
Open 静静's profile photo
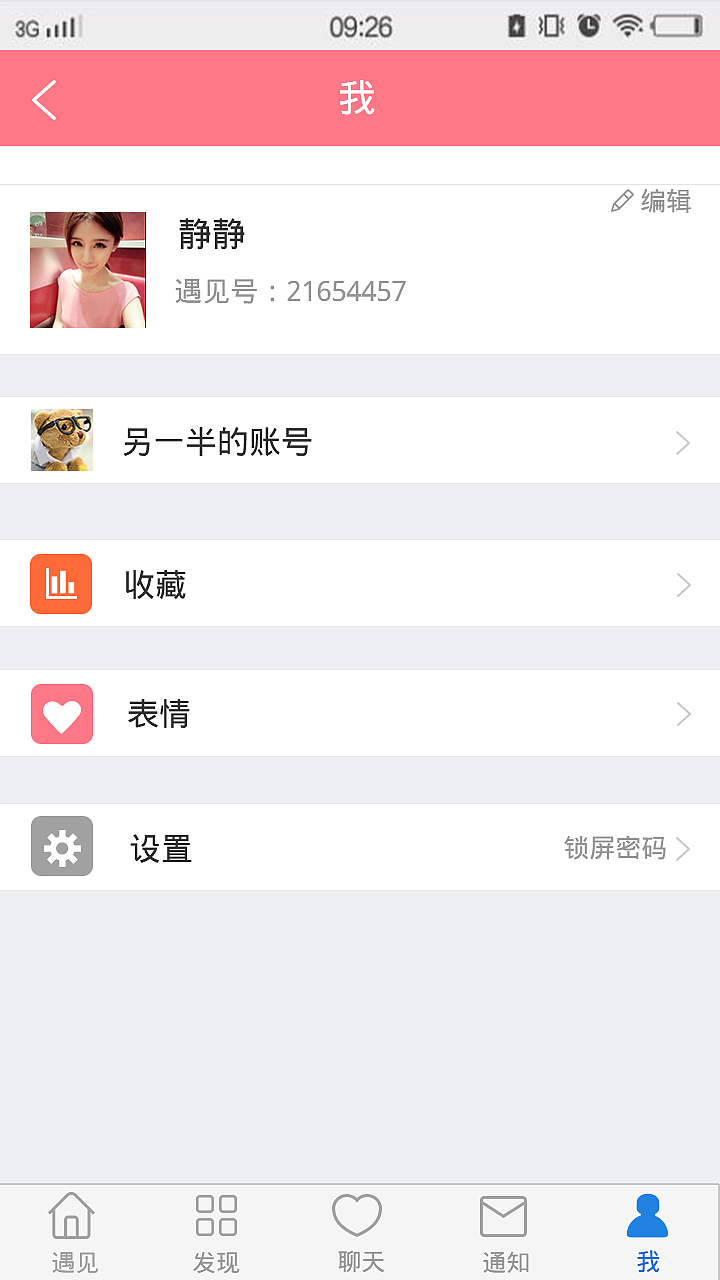pos(88,270)
